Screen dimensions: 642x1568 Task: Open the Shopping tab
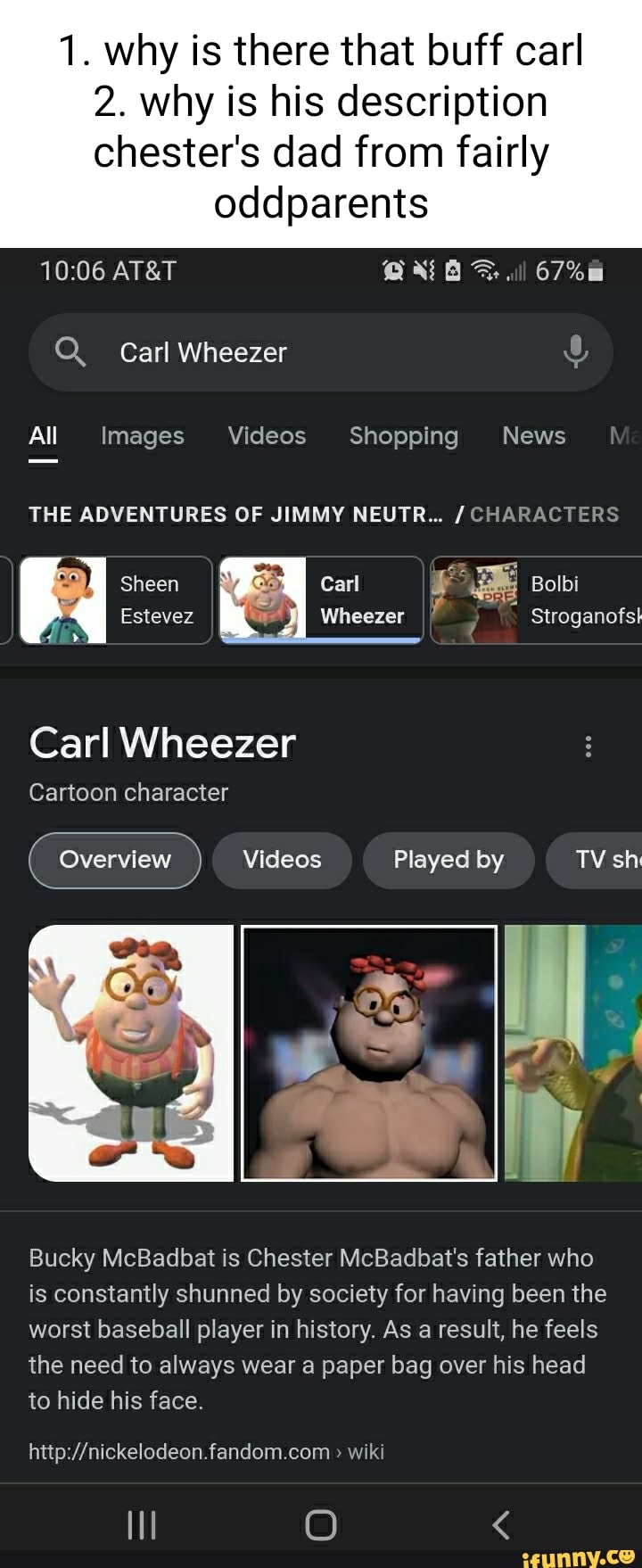click(x=403, y=436)
